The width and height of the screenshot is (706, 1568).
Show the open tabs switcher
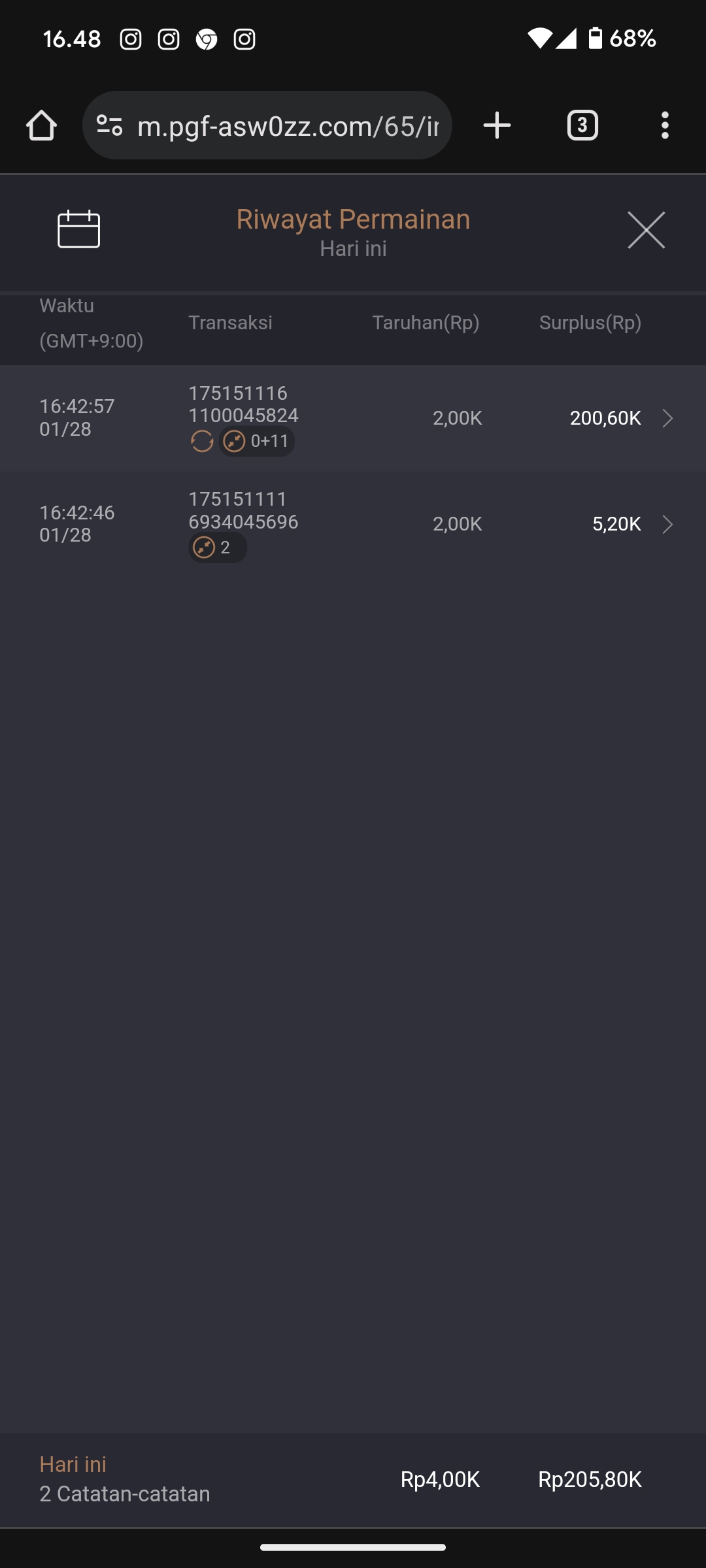[x=582, y=125]
